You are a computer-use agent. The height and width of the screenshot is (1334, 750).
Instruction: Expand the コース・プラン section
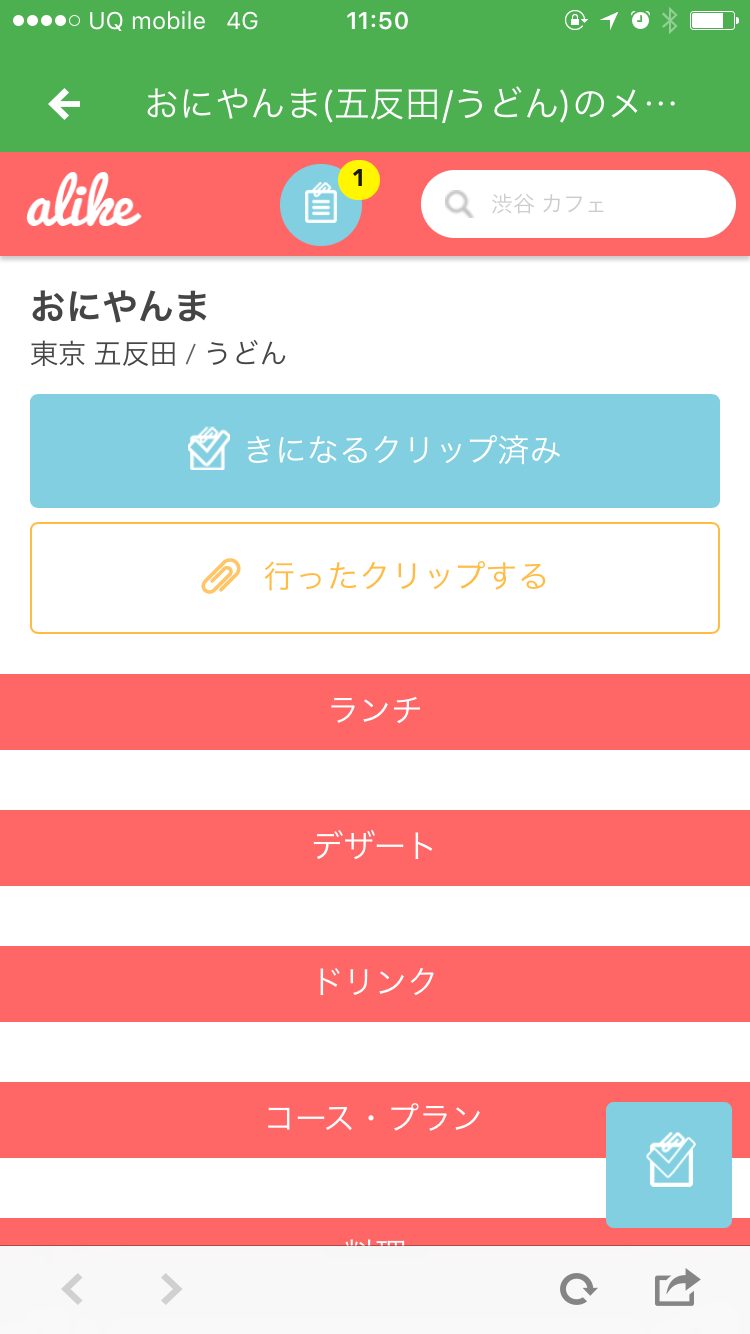tap(375, 1119)
